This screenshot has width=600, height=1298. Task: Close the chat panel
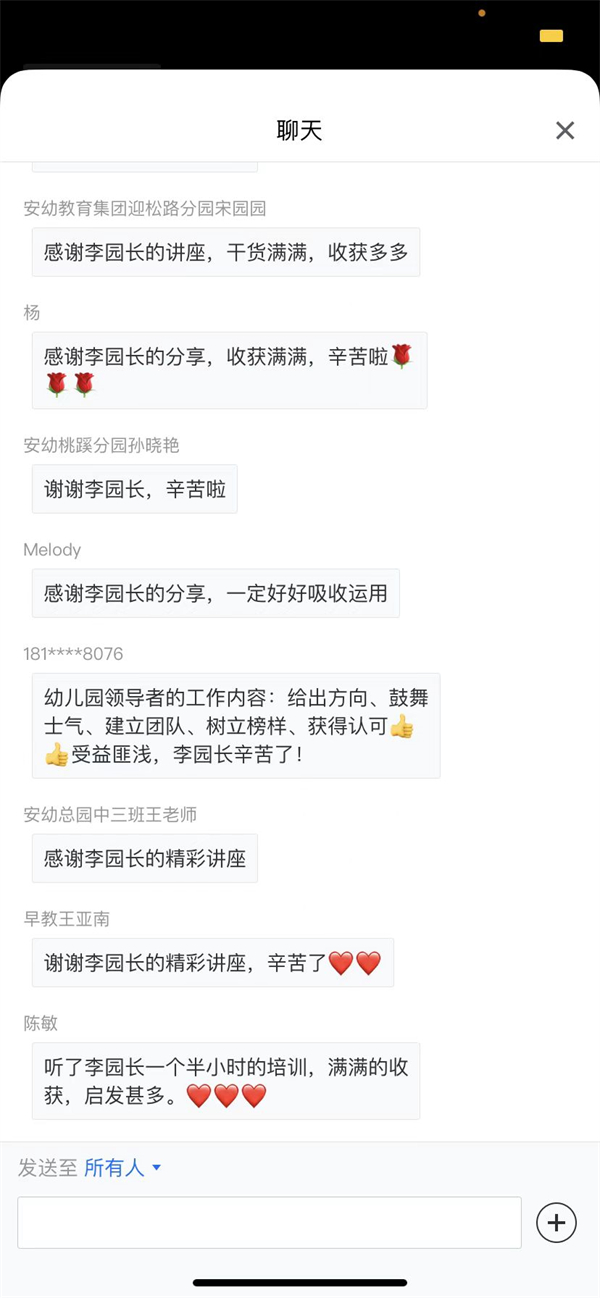pyautogui.click(x=565, y=130)
